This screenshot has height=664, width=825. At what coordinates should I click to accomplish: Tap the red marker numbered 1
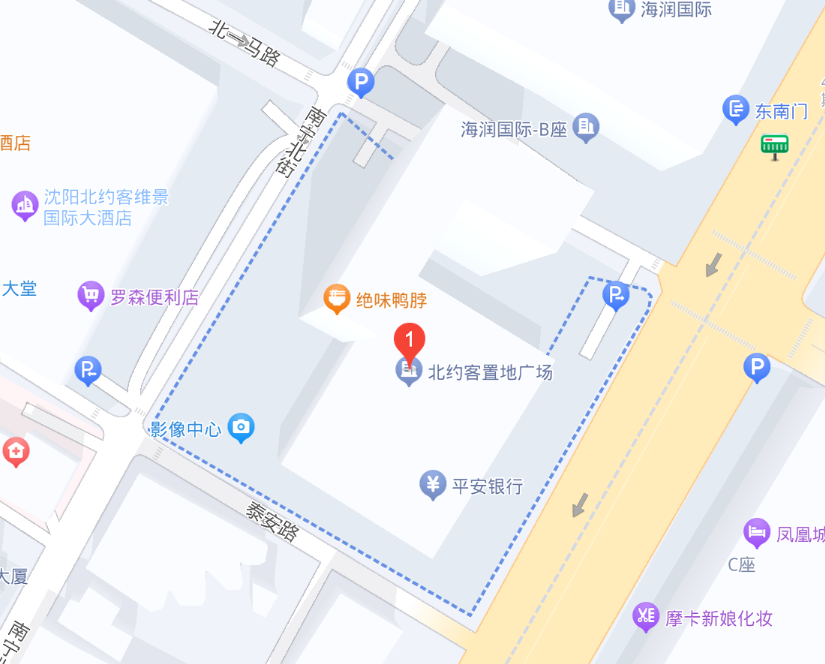point(410,340)
